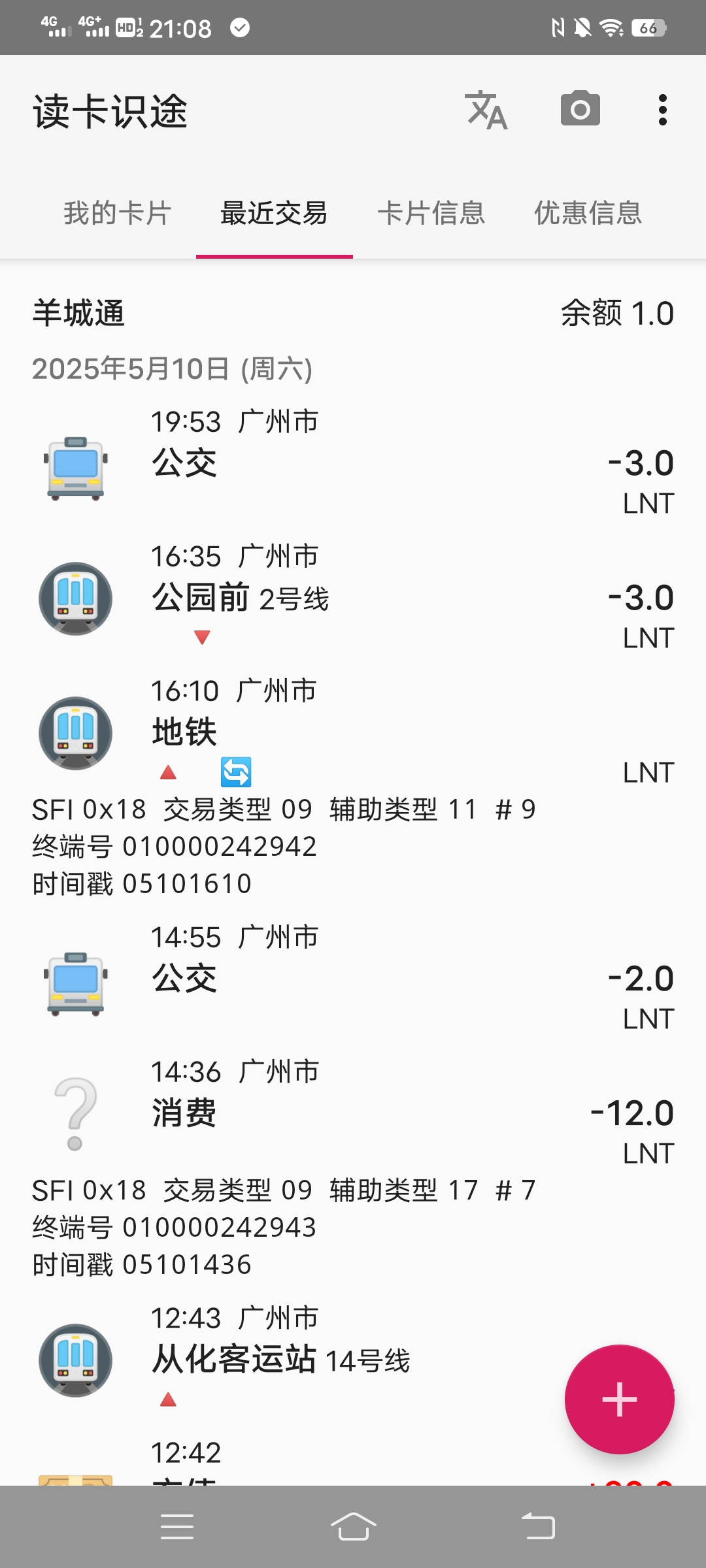706x1568 pixels.
Task: Open the translate language icon
Action: point(486,110)
